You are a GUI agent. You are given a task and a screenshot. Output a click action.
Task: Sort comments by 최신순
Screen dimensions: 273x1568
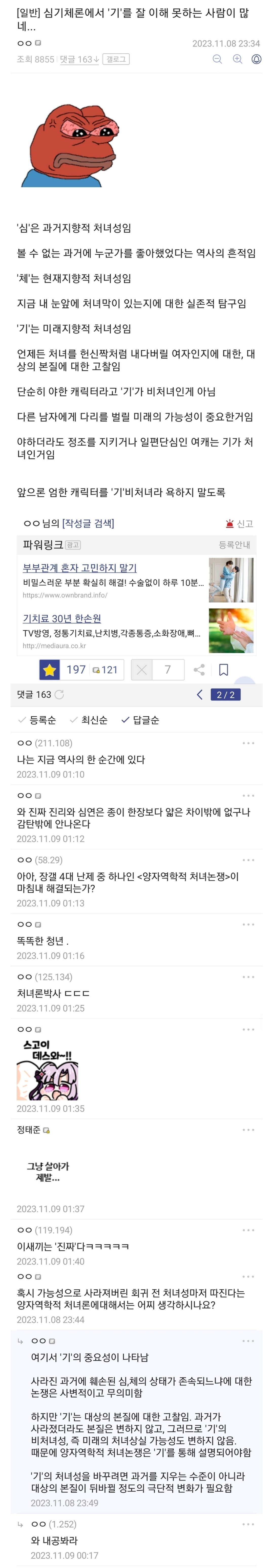point(89,720)
